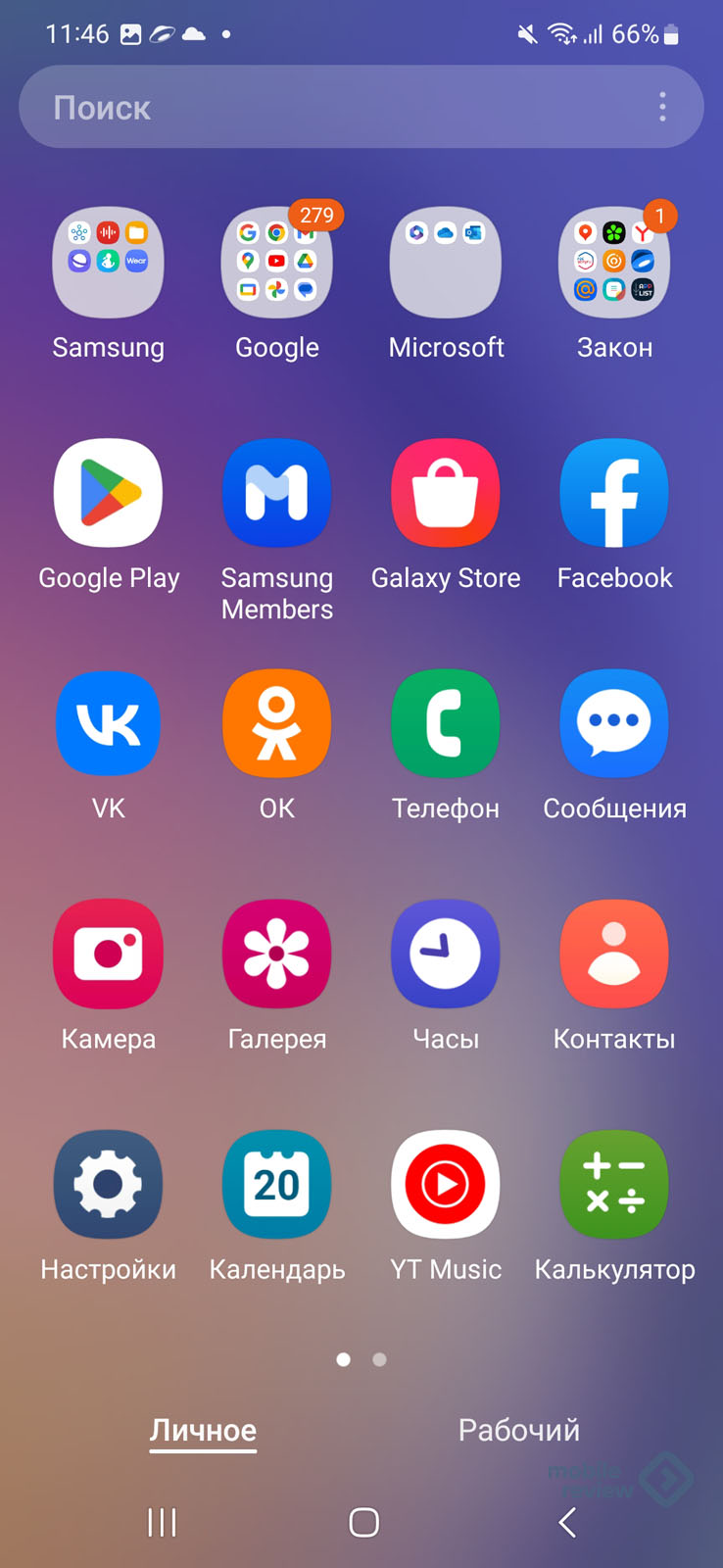Switch to the Рабочий tab
Image resolution: width=723 pixels, height=1568 pixels.
(x=519, y=1430)
